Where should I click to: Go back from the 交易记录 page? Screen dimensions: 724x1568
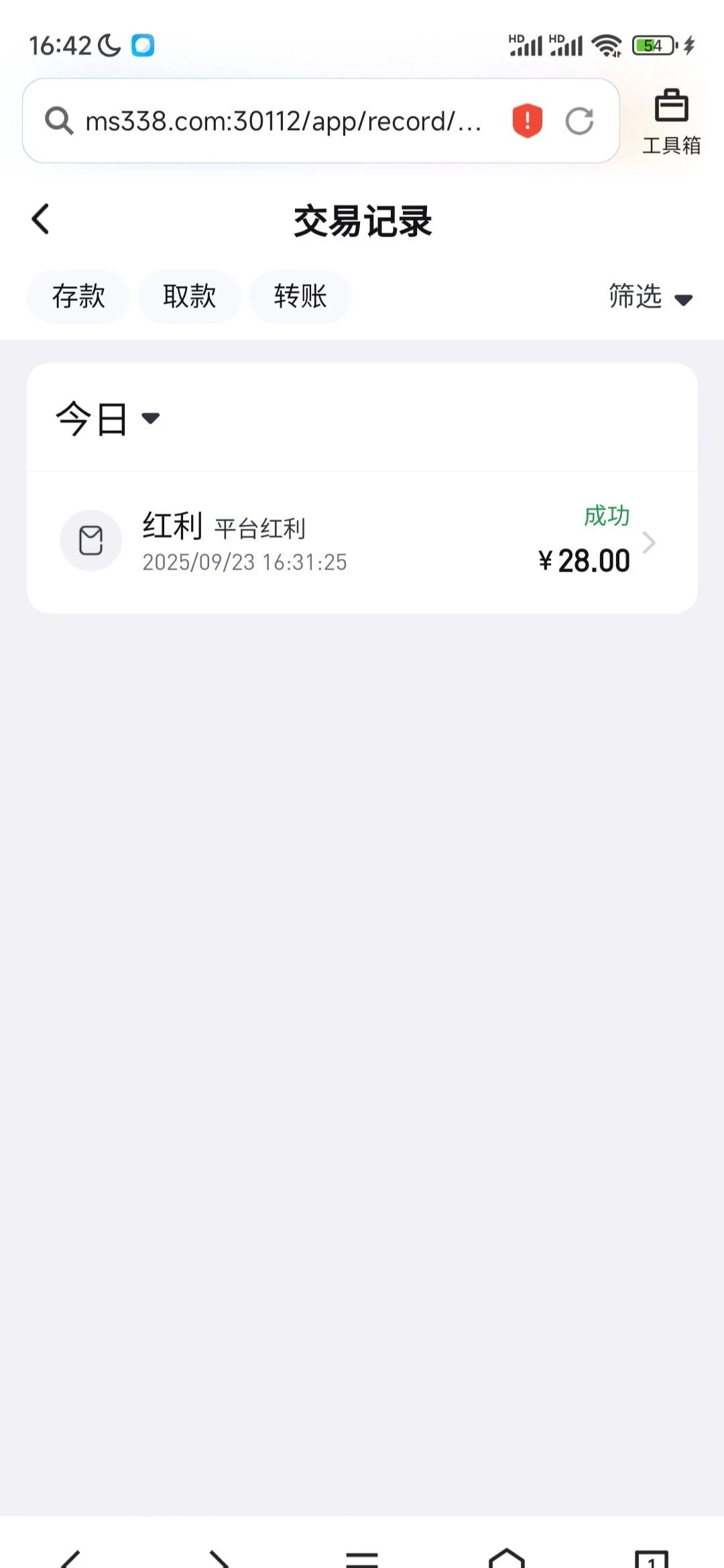click(x=41, y=220)
